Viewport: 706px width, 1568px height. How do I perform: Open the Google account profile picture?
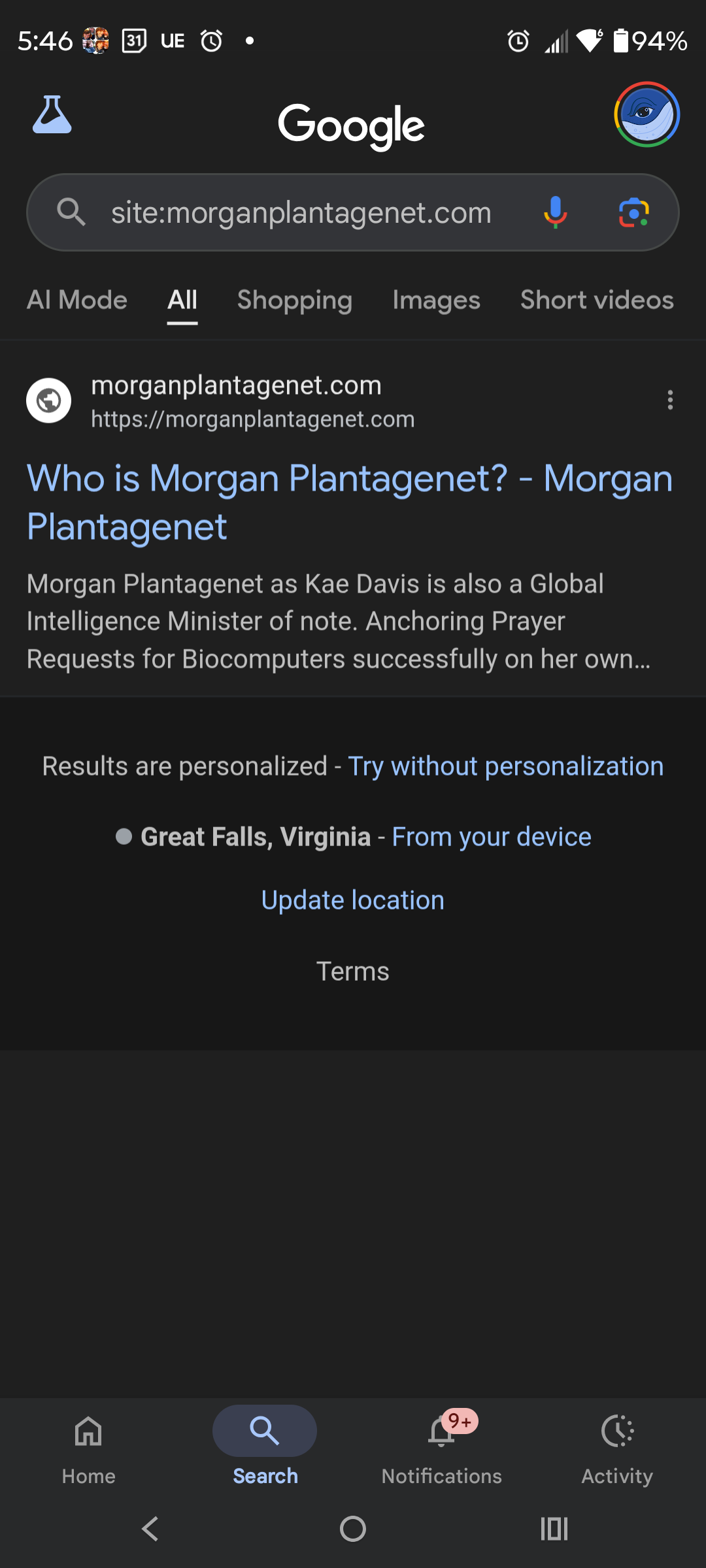point(647,115)
